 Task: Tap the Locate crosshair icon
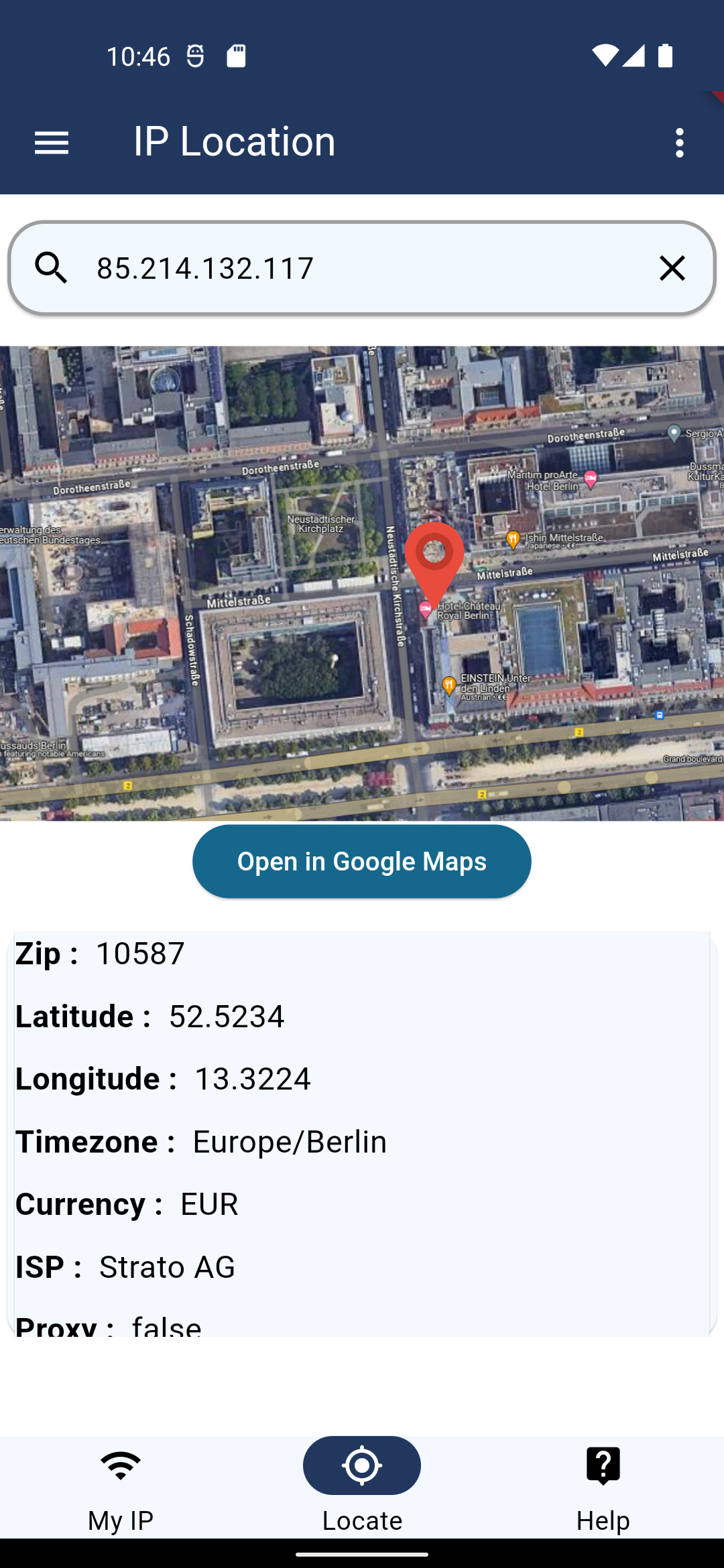pyautogui.click(x=361, y=1465)
